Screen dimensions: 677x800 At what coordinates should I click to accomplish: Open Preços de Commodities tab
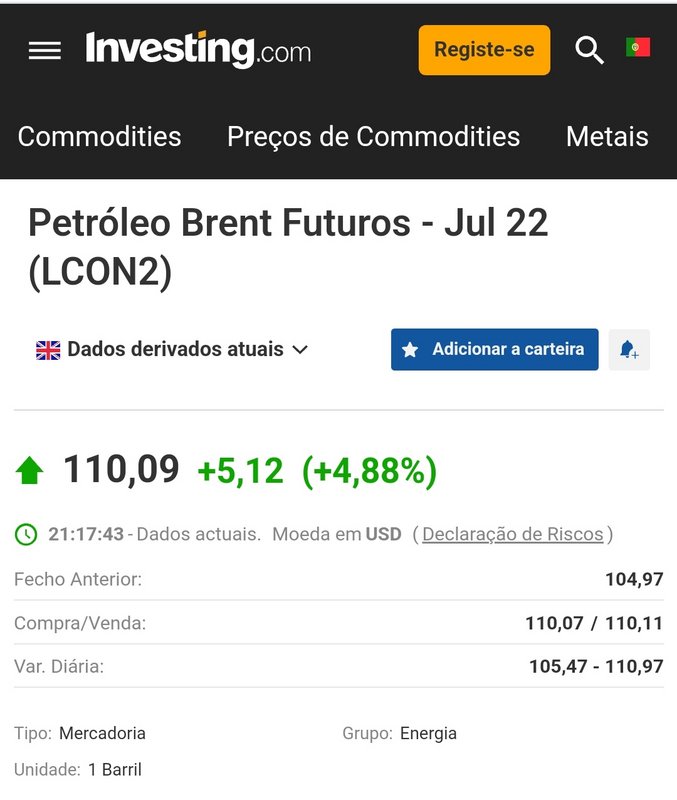coord(373,136)
